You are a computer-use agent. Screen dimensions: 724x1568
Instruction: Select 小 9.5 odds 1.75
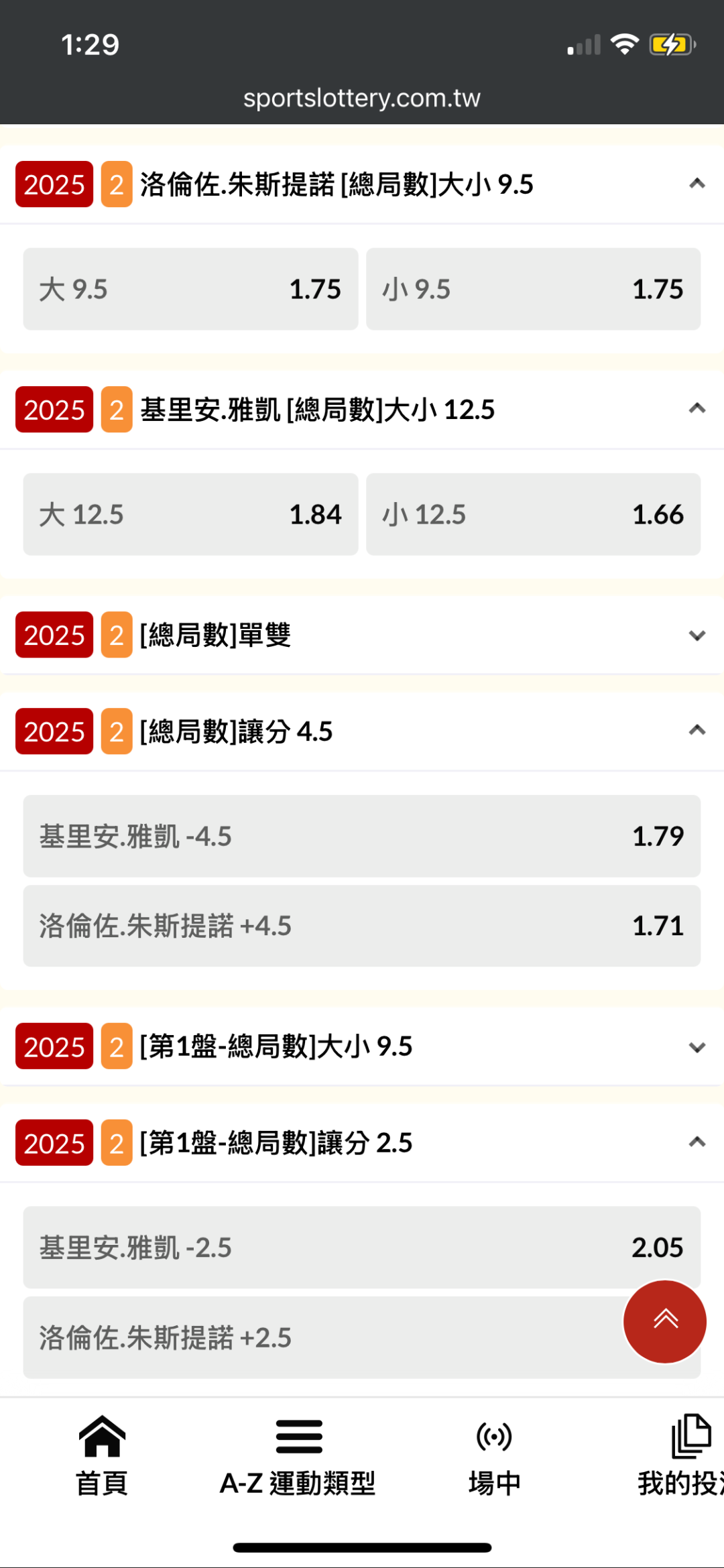pos(533,289)
